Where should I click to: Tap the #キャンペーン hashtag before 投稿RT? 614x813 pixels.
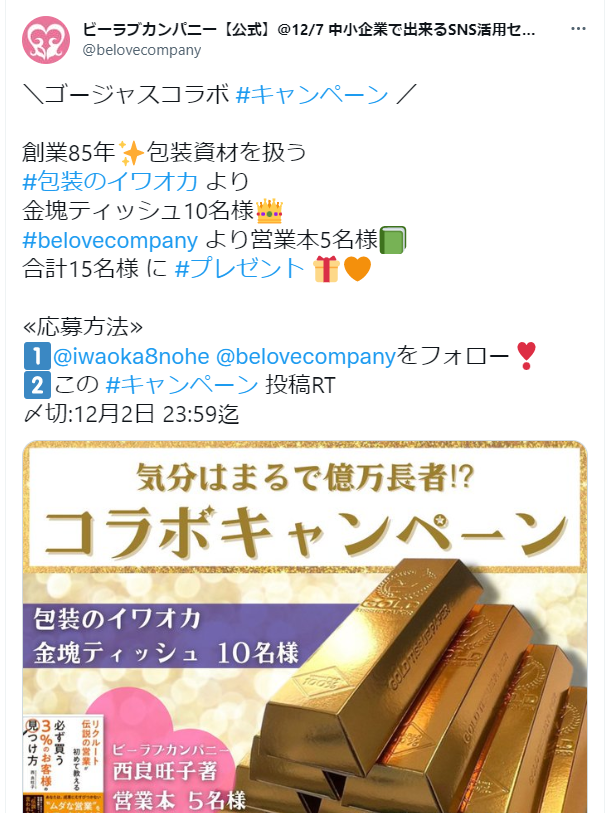181,384
